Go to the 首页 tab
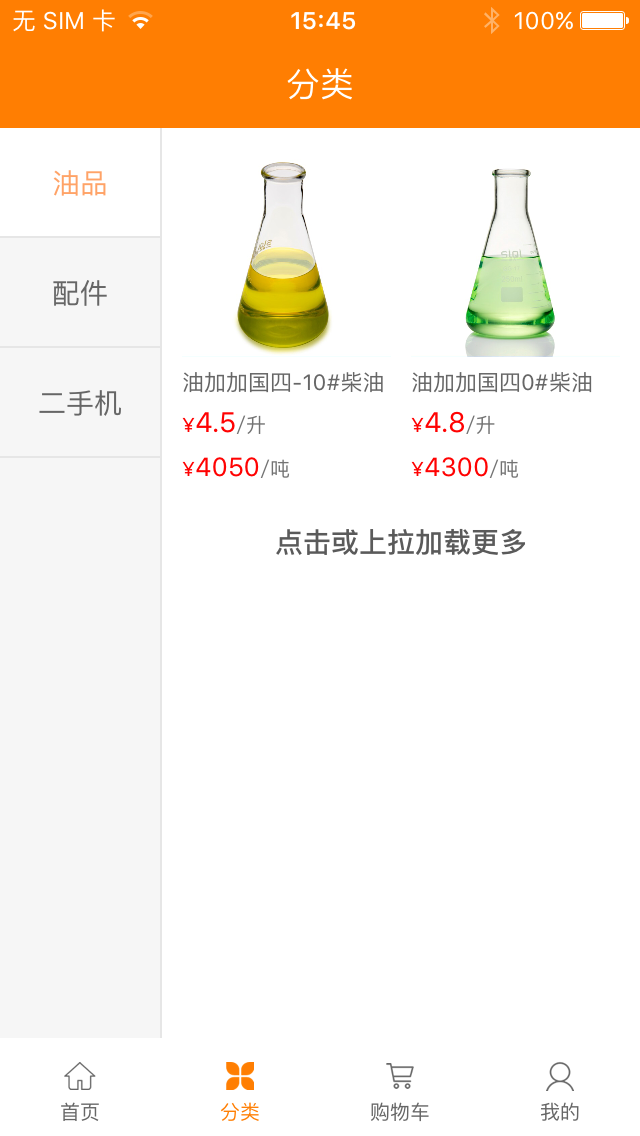This screenshot has width=640, height=1136. point(80,1090)
